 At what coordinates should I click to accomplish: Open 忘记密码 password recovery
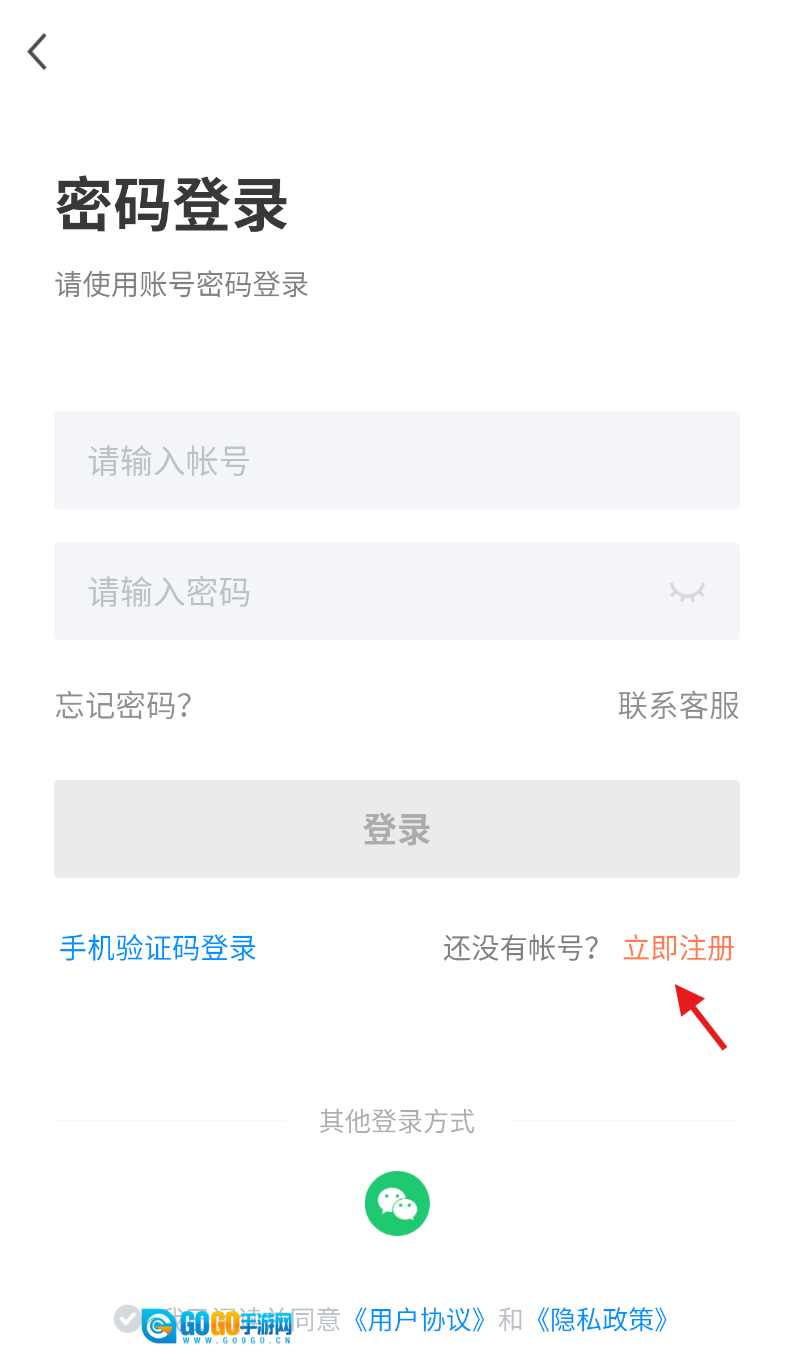(123, 706)
